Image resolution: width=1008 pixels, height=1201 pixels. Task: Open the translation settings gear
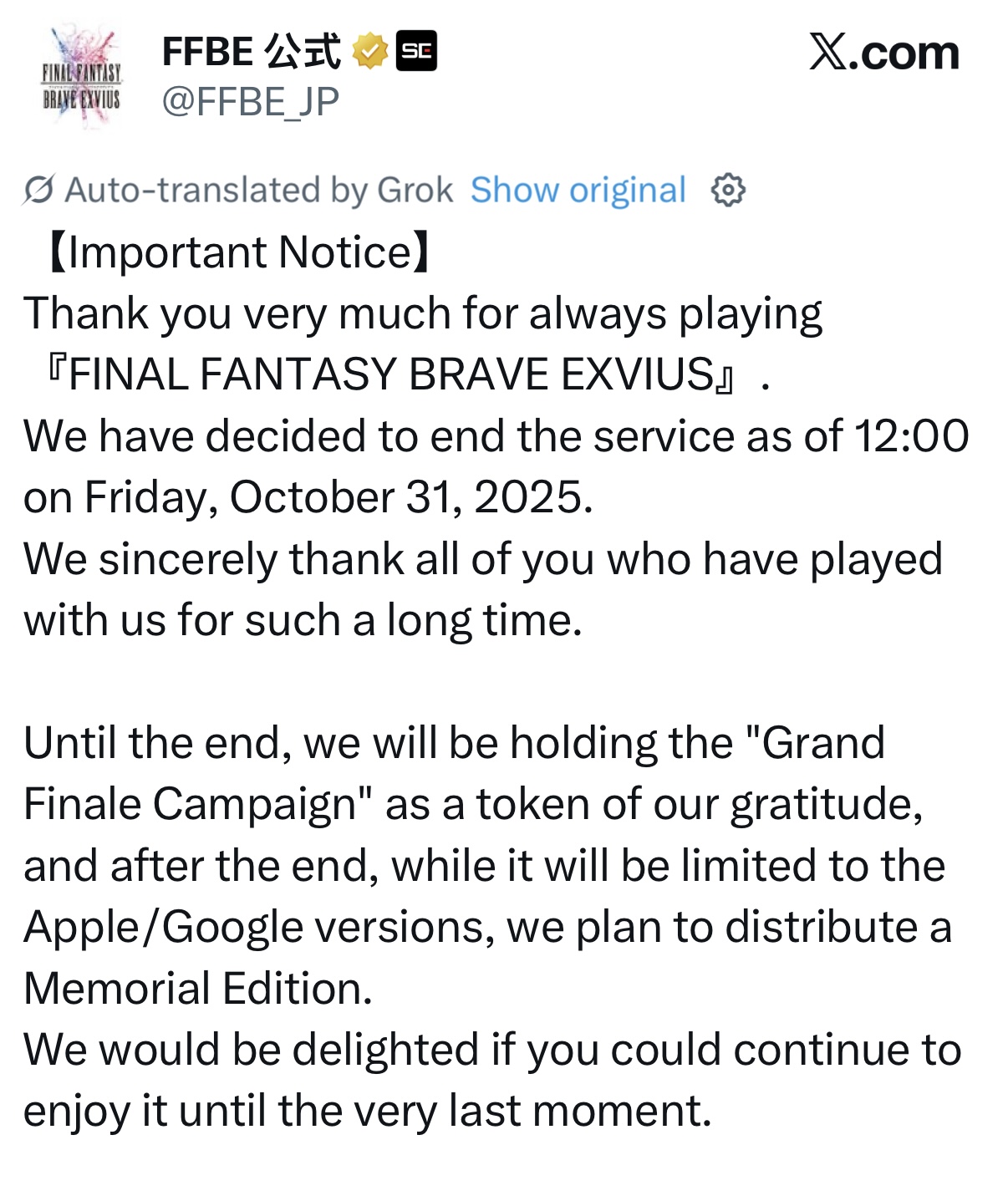(727, 191)
